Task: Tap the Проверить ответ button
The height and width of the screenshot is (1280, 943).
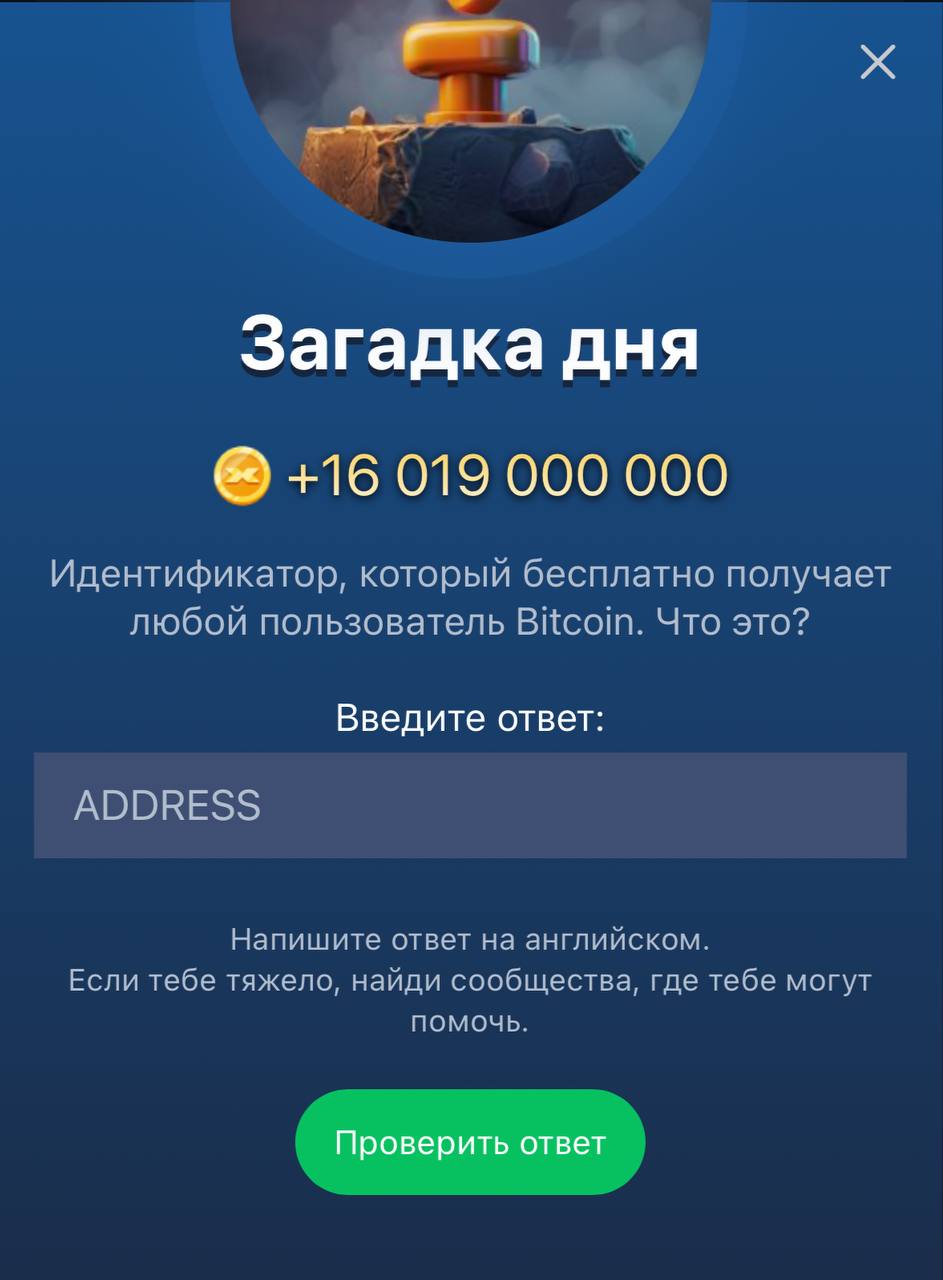Action: (x=470, y=1142)
